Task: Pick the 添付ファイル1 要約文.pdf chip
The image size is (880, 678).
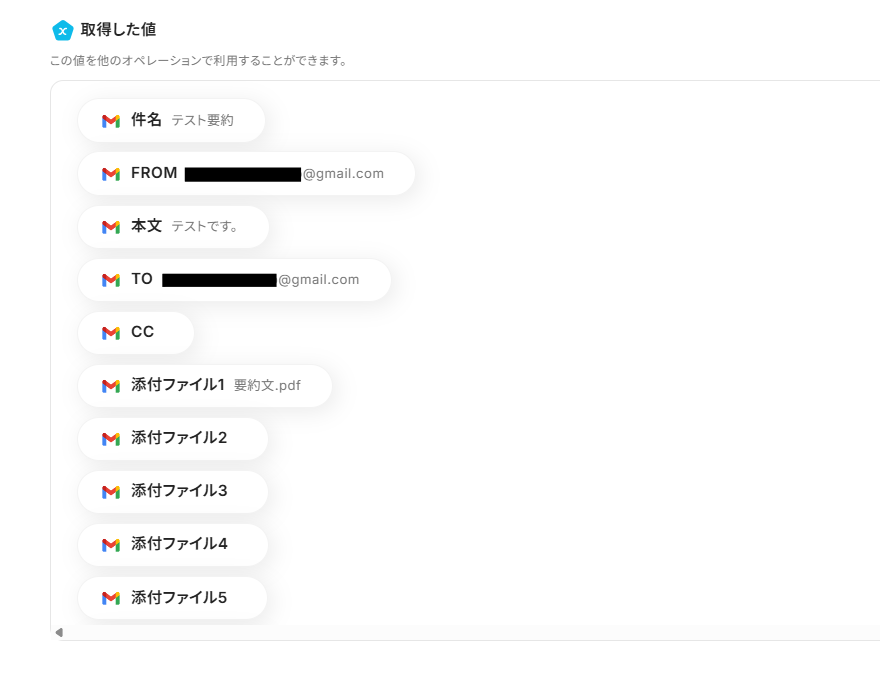Action: [x=204, y=386]
